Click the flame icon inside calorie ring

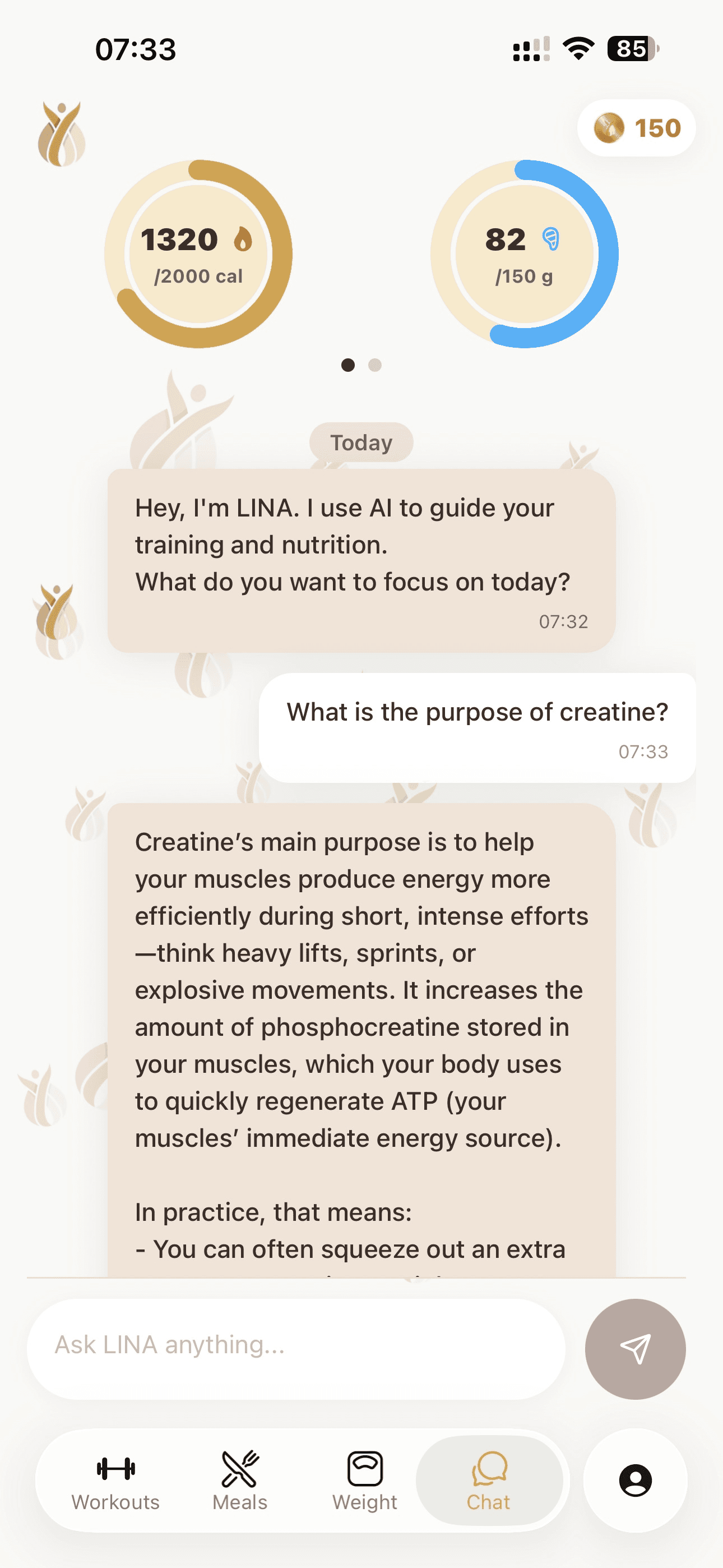243,238
